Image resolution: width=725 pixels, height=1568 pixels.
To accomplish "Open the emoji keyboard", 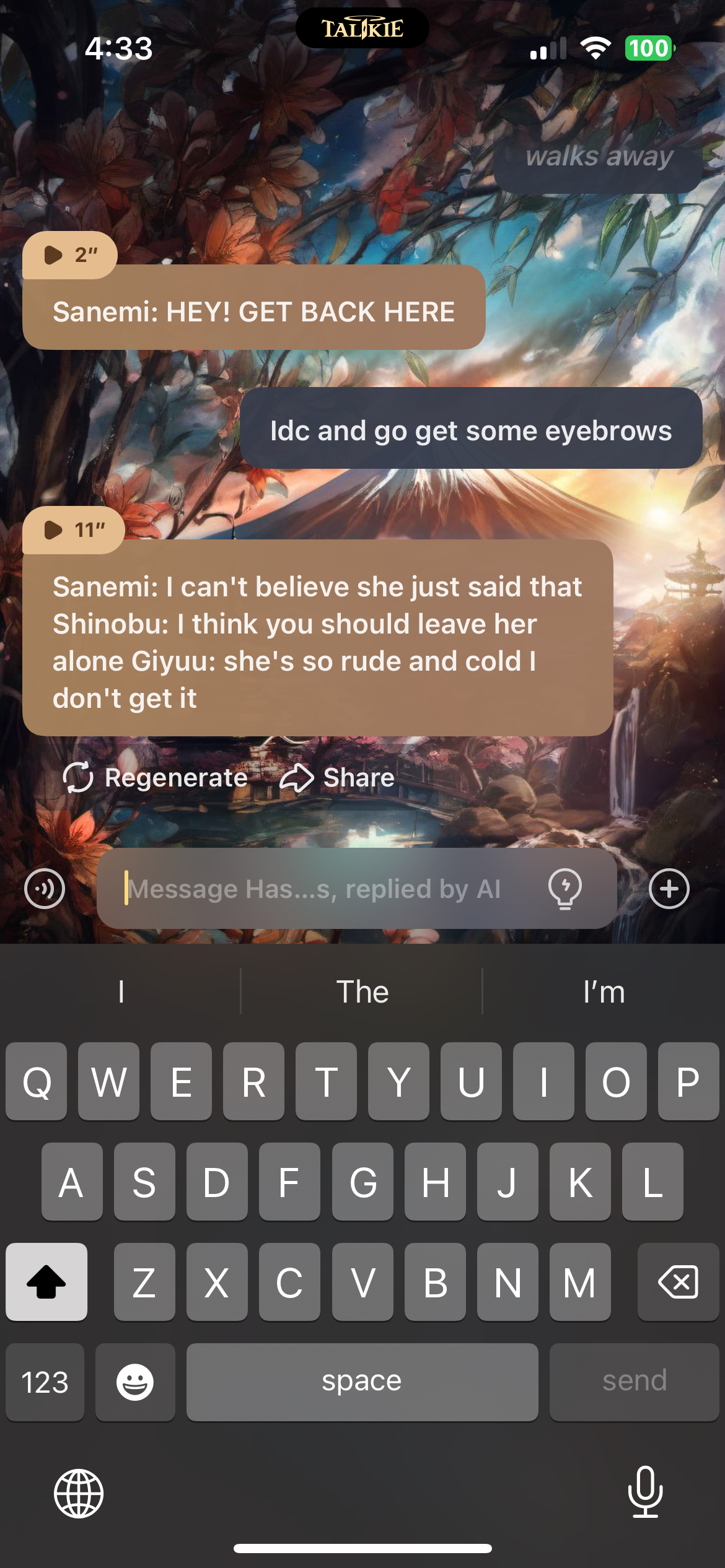I will (135, 1382).
